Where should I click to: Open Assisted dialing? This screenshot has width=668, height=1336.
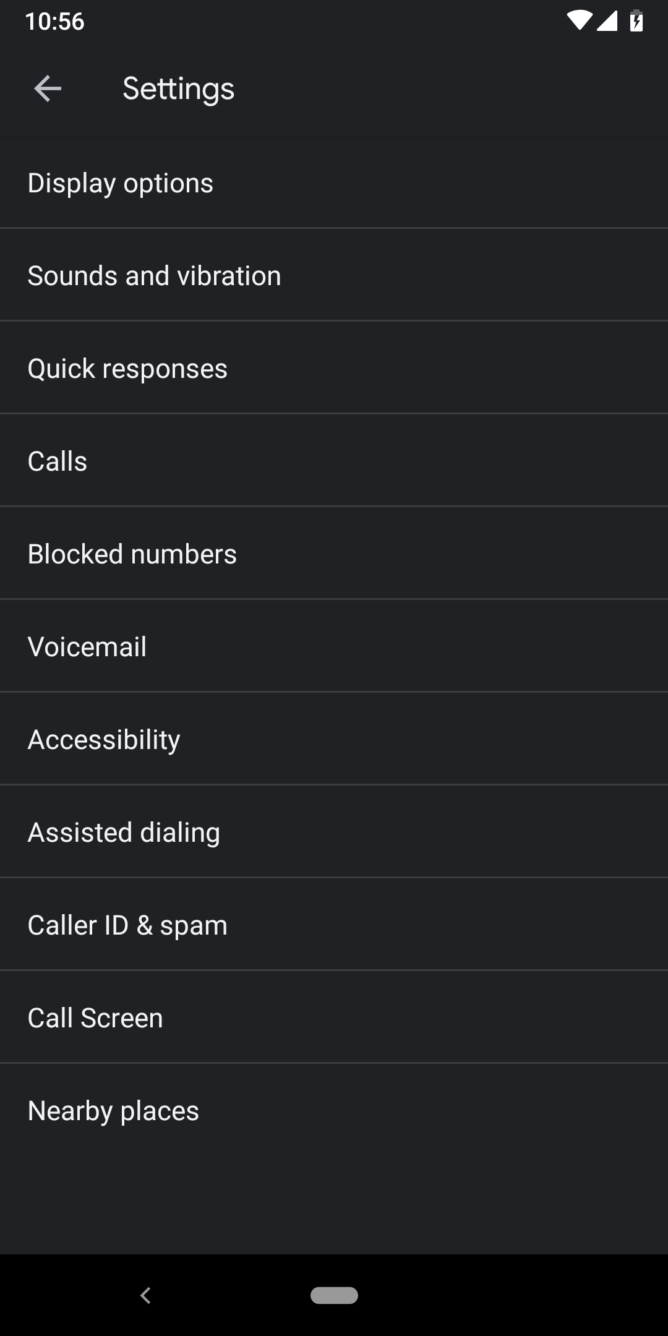[x=334, y=832]
